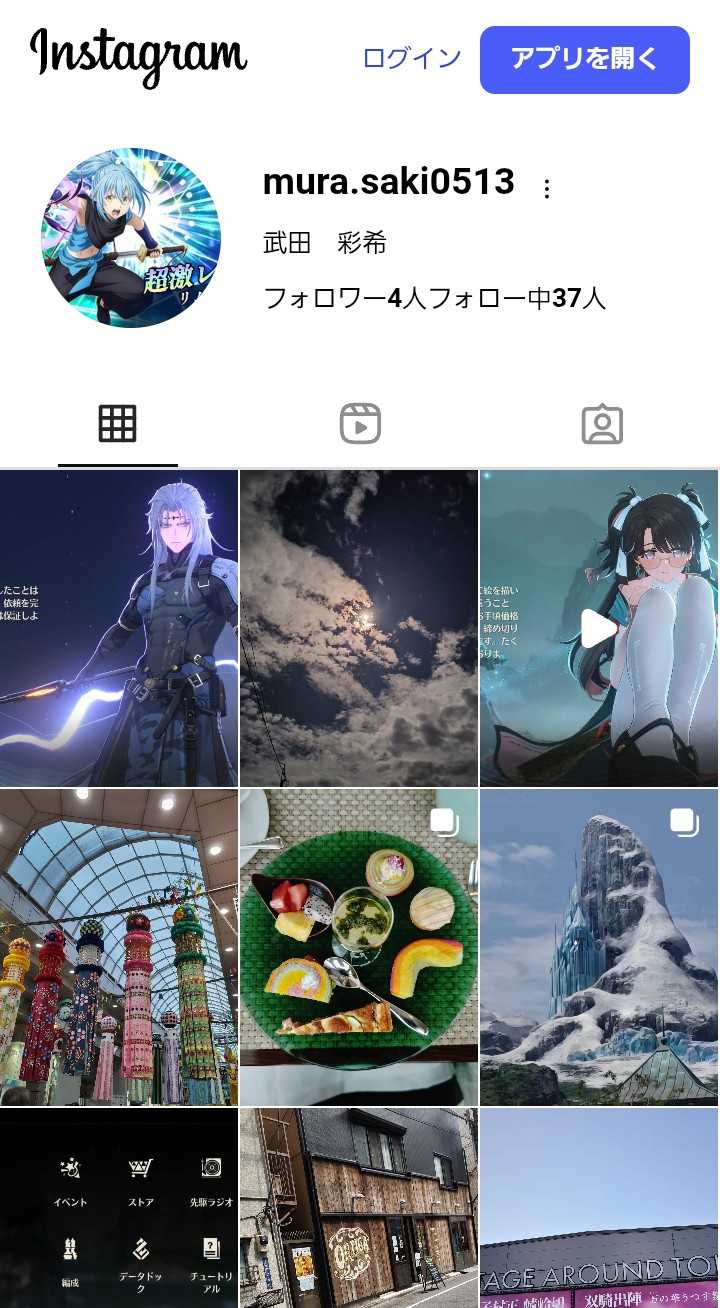Tap the ログイン login link
This screenshot has width=720, height=1308.
pyautogui.click(x=412, y=59)
